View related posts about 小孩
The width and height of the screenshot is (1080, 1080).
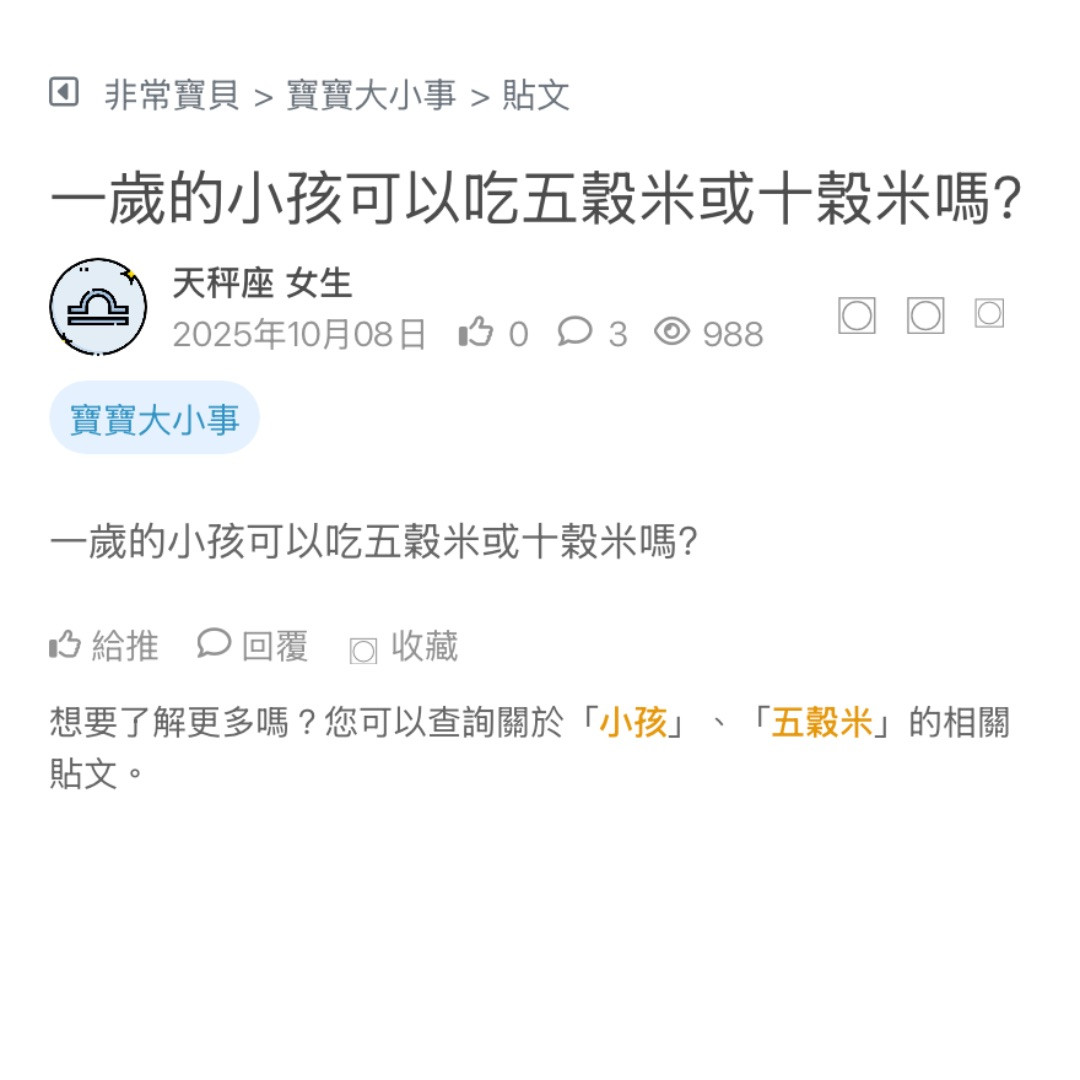click(633, 722)
